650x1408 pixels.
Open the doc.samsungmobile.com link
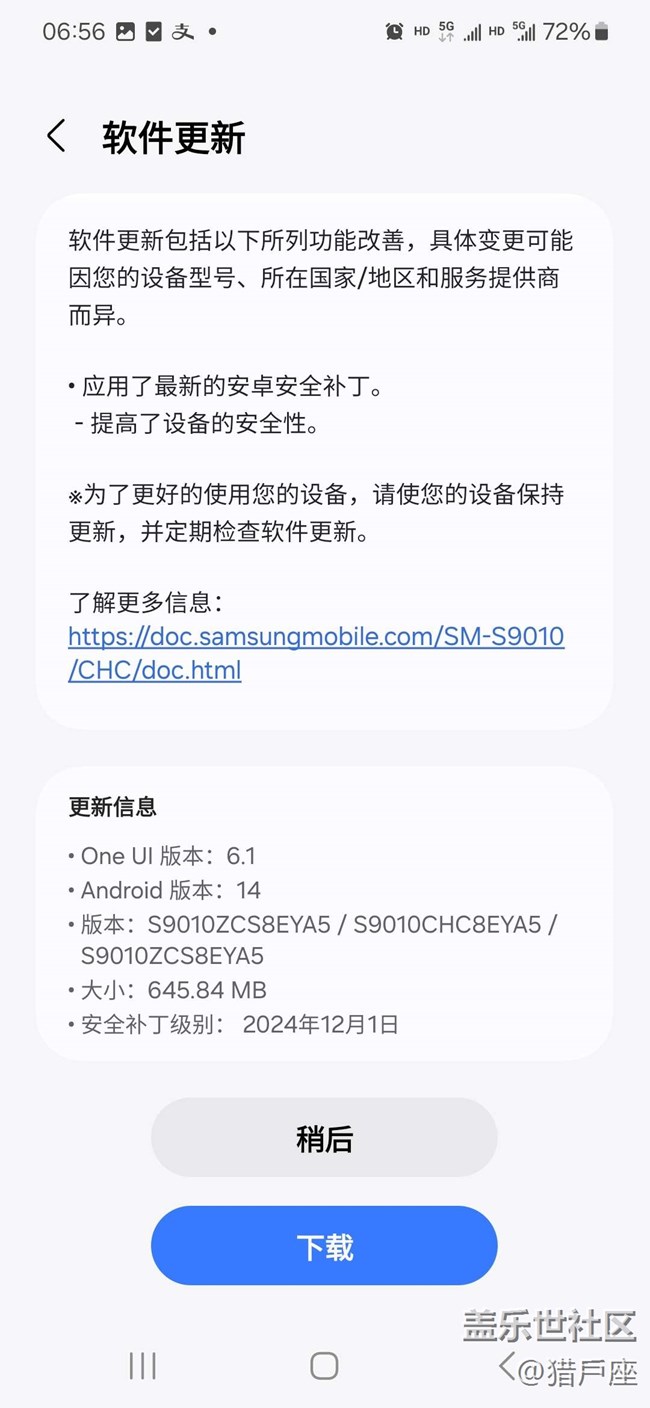tap(316, 653)
